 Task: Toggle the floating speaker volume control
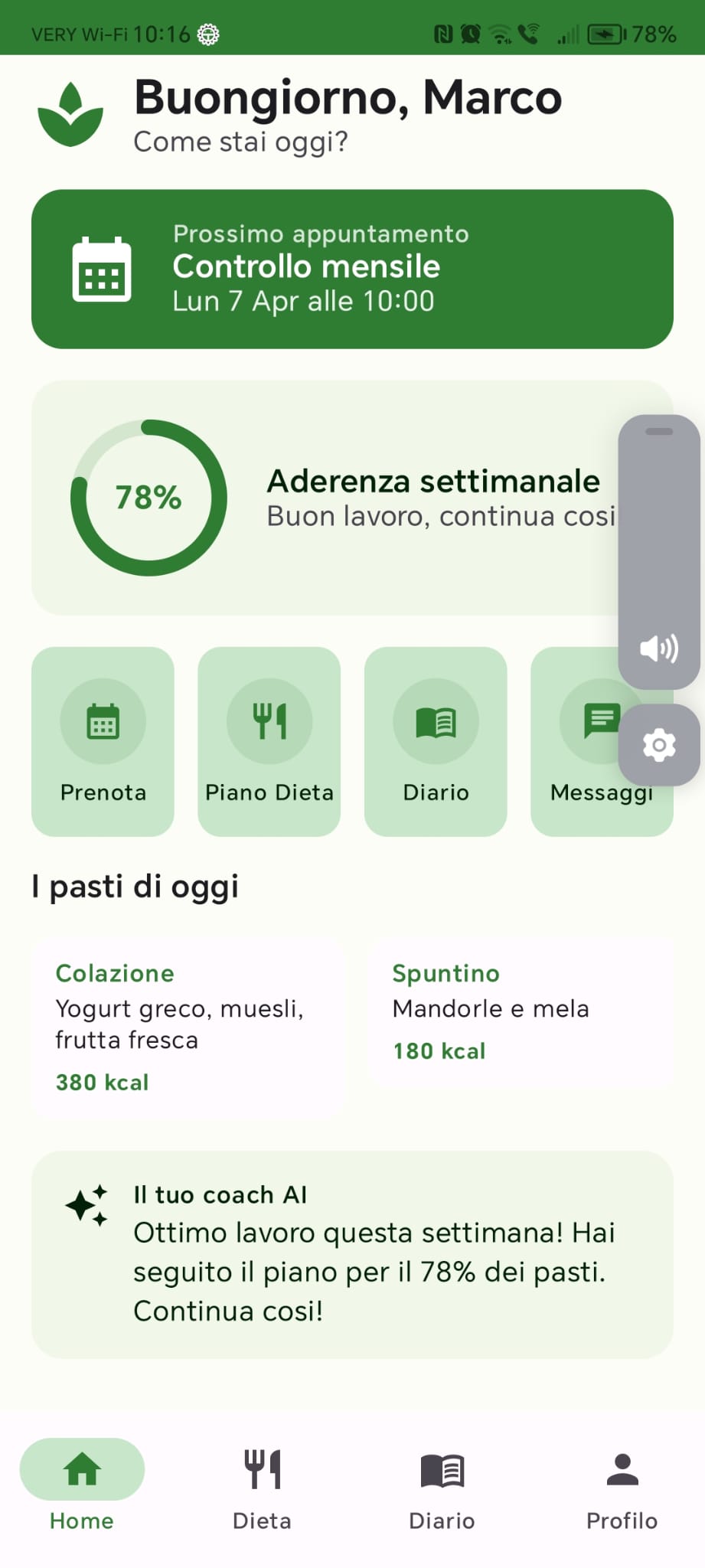[659, 648]
